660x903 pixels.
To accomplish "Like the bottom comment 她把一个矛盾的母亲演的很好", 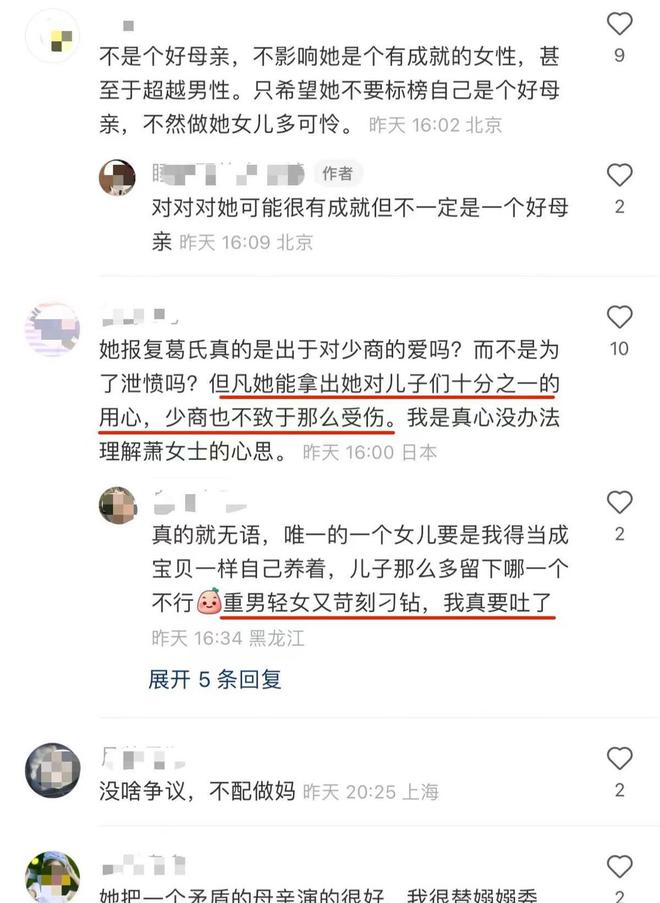I will coord(620,868).
